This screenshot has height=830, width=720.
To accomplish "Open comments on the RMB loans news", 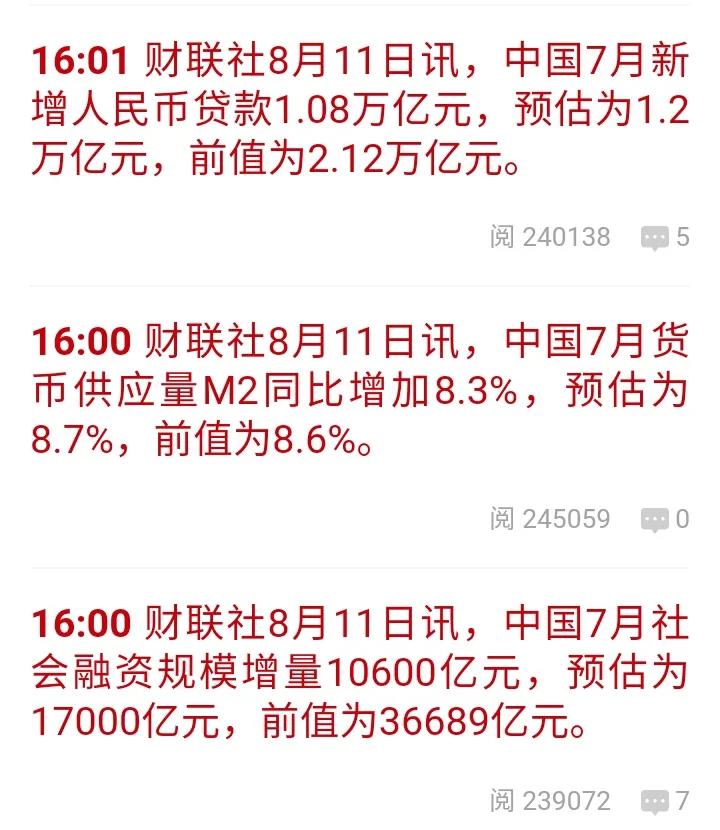I will tap(665, 238).
